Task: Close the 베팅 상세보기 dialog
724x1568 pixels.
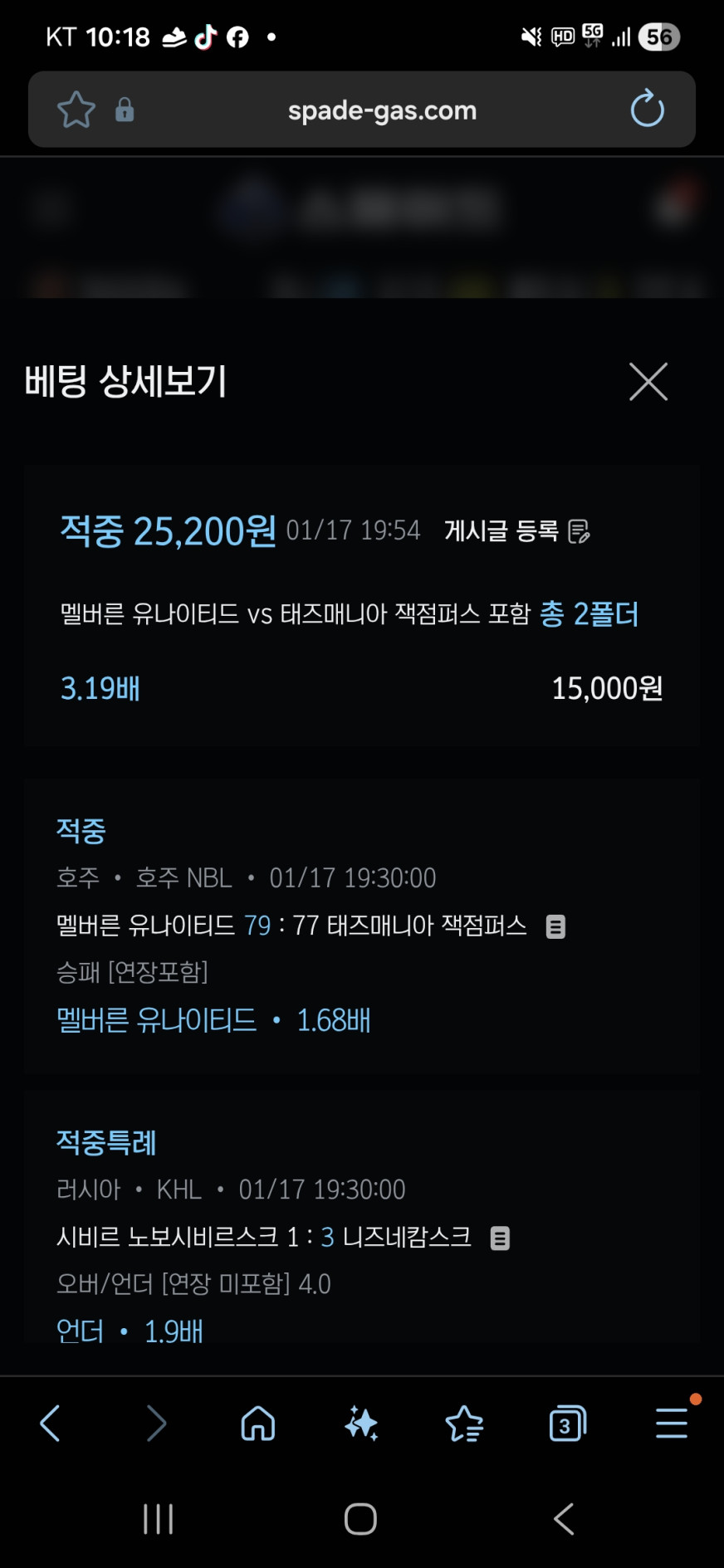Action: coord(648,382)
